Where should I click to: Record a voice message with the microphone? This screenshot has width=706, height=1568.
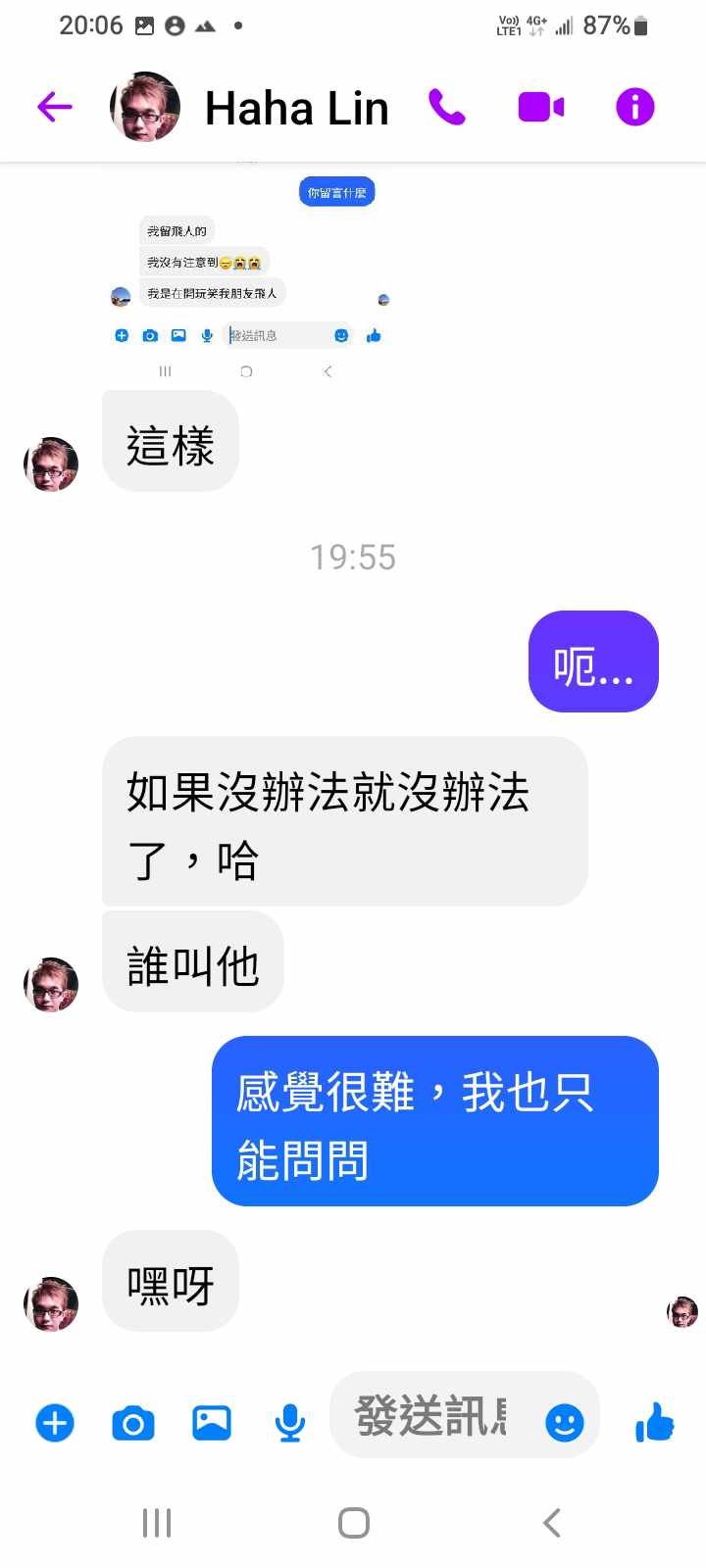click(289, 1422)
